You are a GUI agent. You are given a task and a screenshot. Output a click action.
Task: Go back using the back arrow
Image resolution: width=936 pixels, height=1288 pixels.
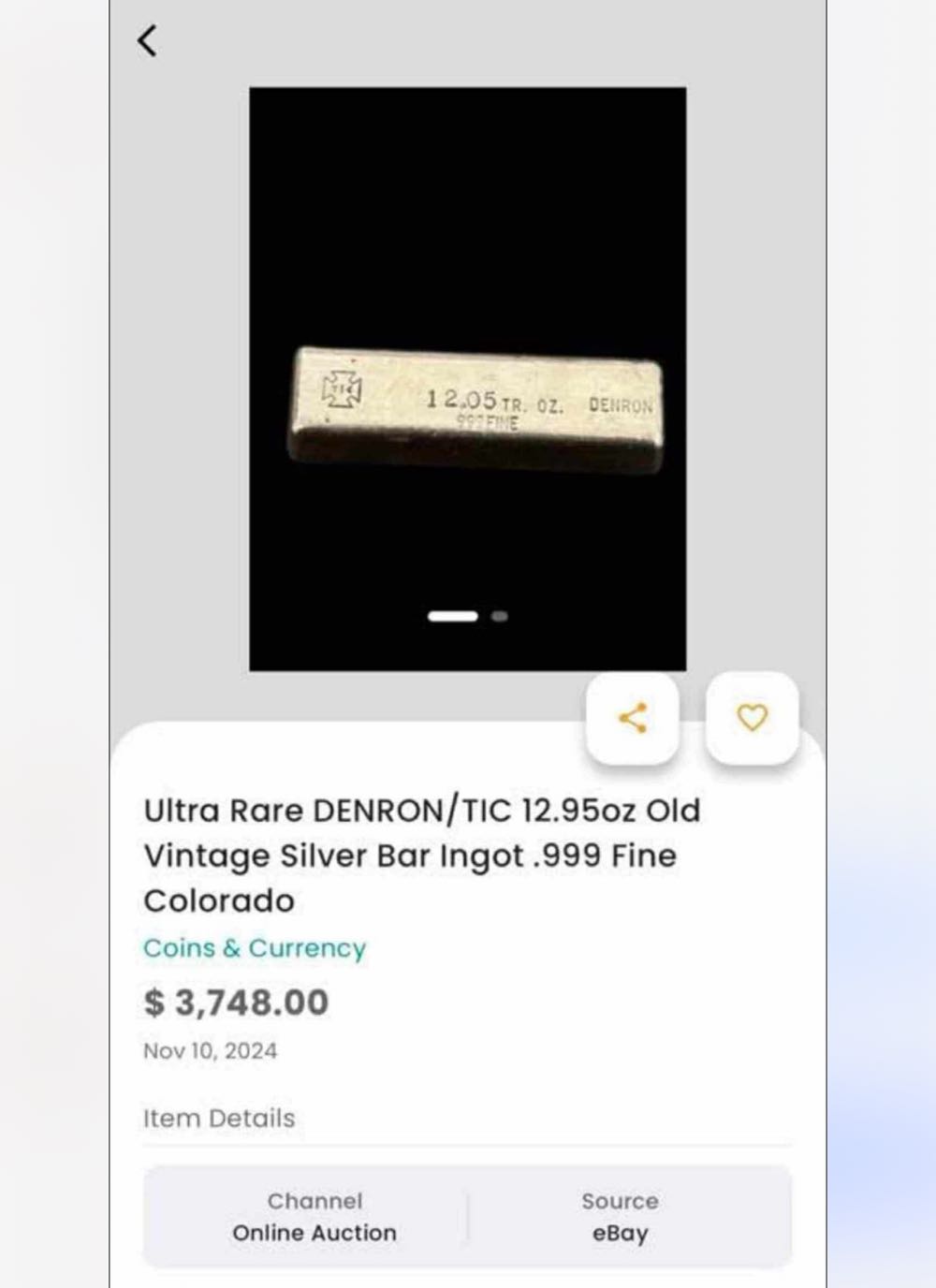[147, 41]
